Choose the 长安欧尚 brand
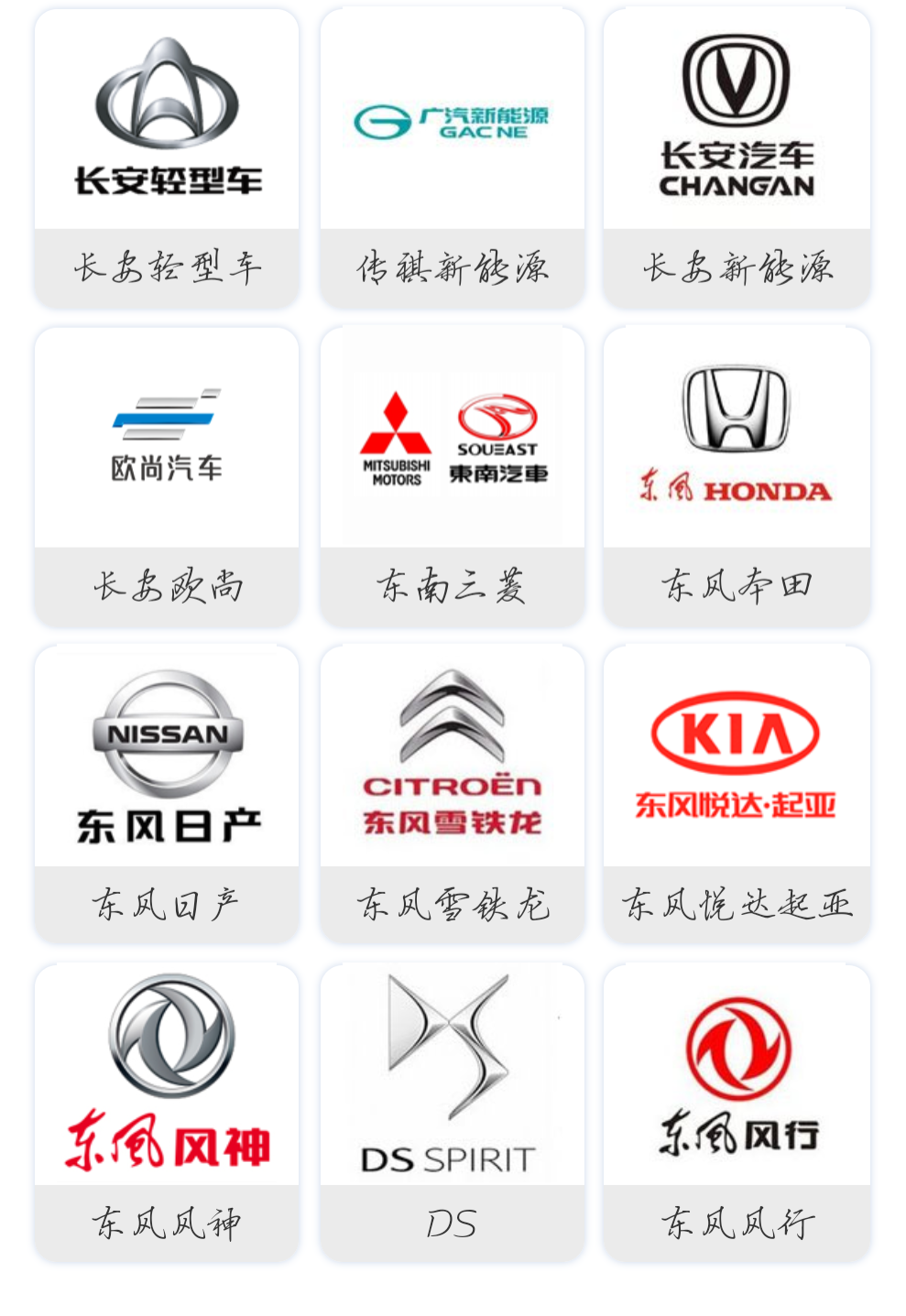 pos(167,476)
